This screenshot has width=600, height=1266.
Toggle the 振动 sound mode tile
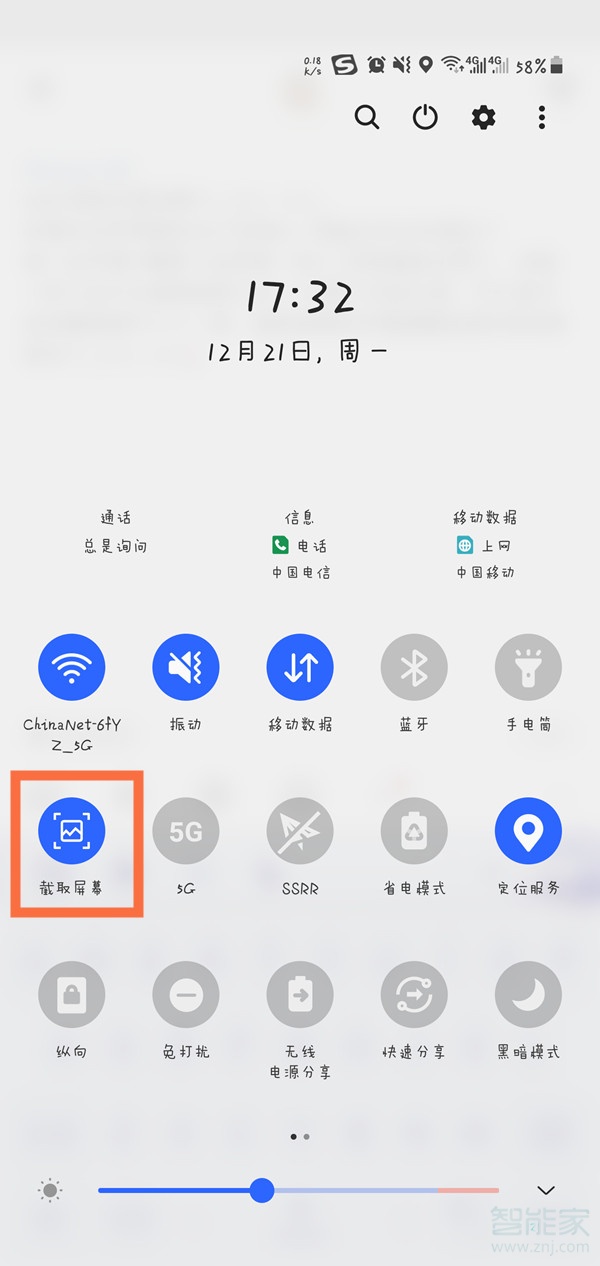185,667
